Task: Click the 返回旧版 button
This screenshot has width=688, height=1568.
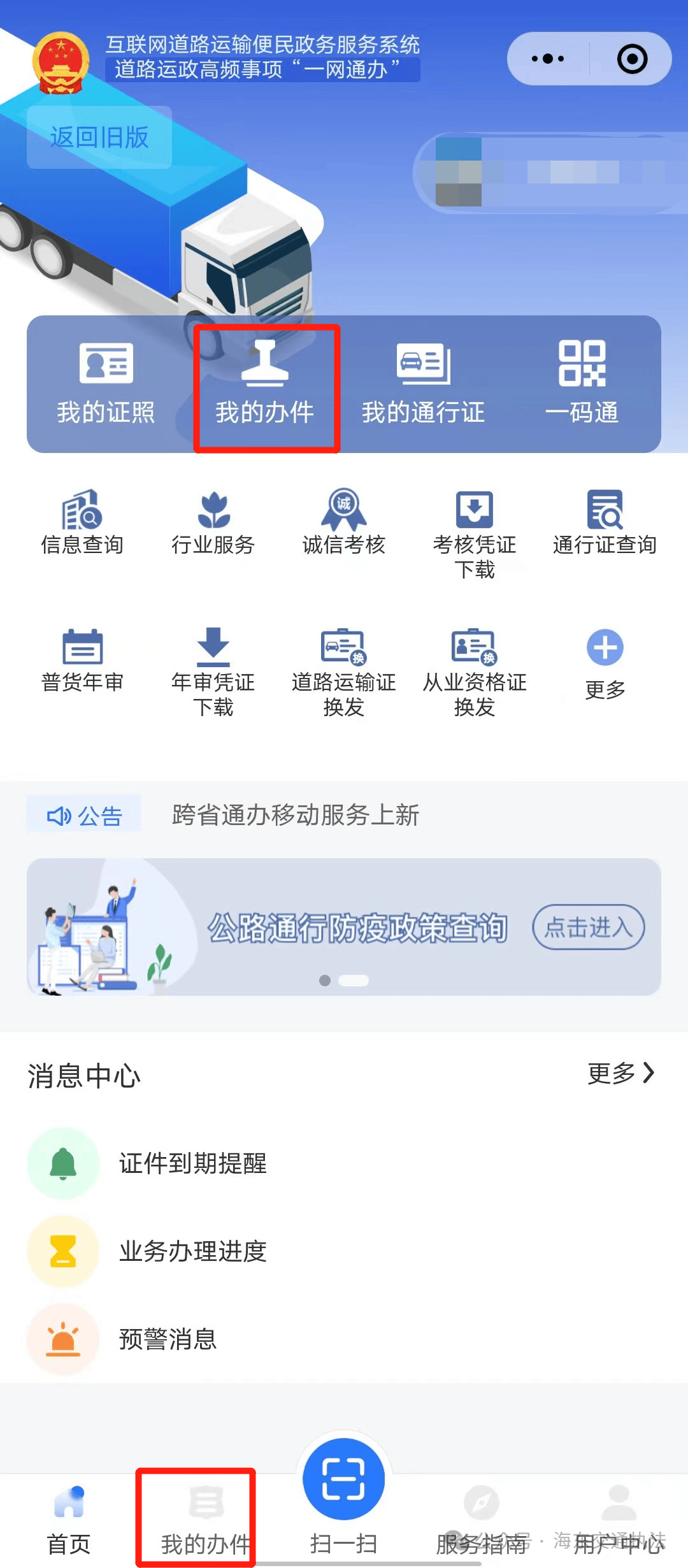Action: click(x=99, y=136)
